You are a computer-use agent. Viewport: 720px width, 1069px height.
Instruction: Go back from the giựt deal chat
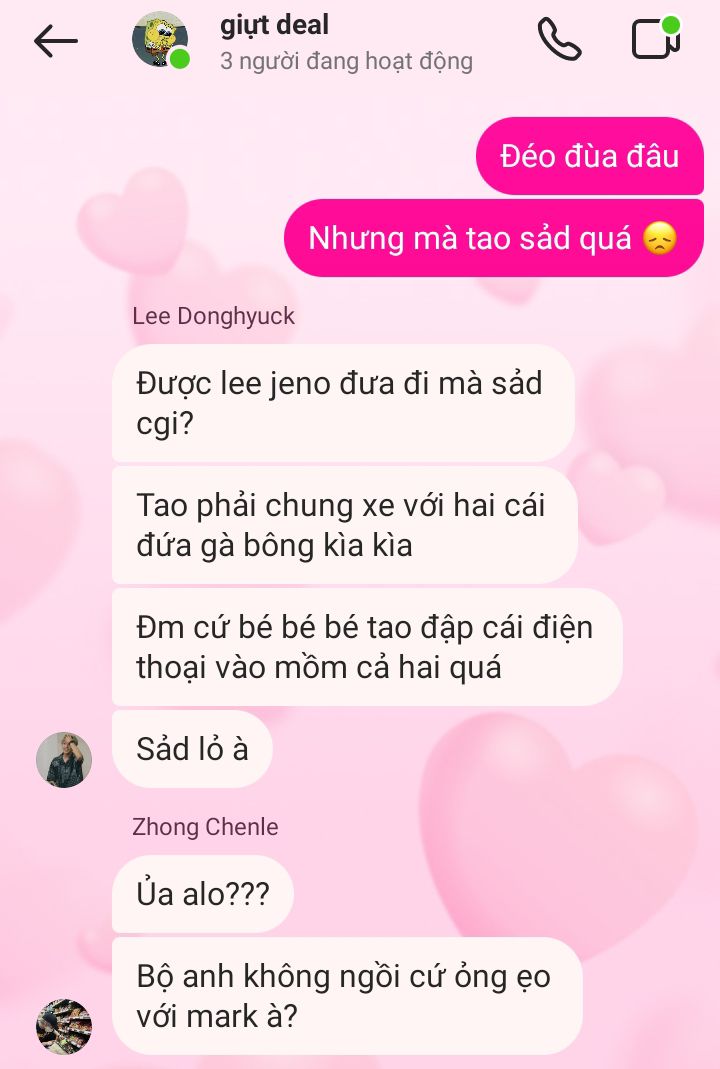pos(55,41)
